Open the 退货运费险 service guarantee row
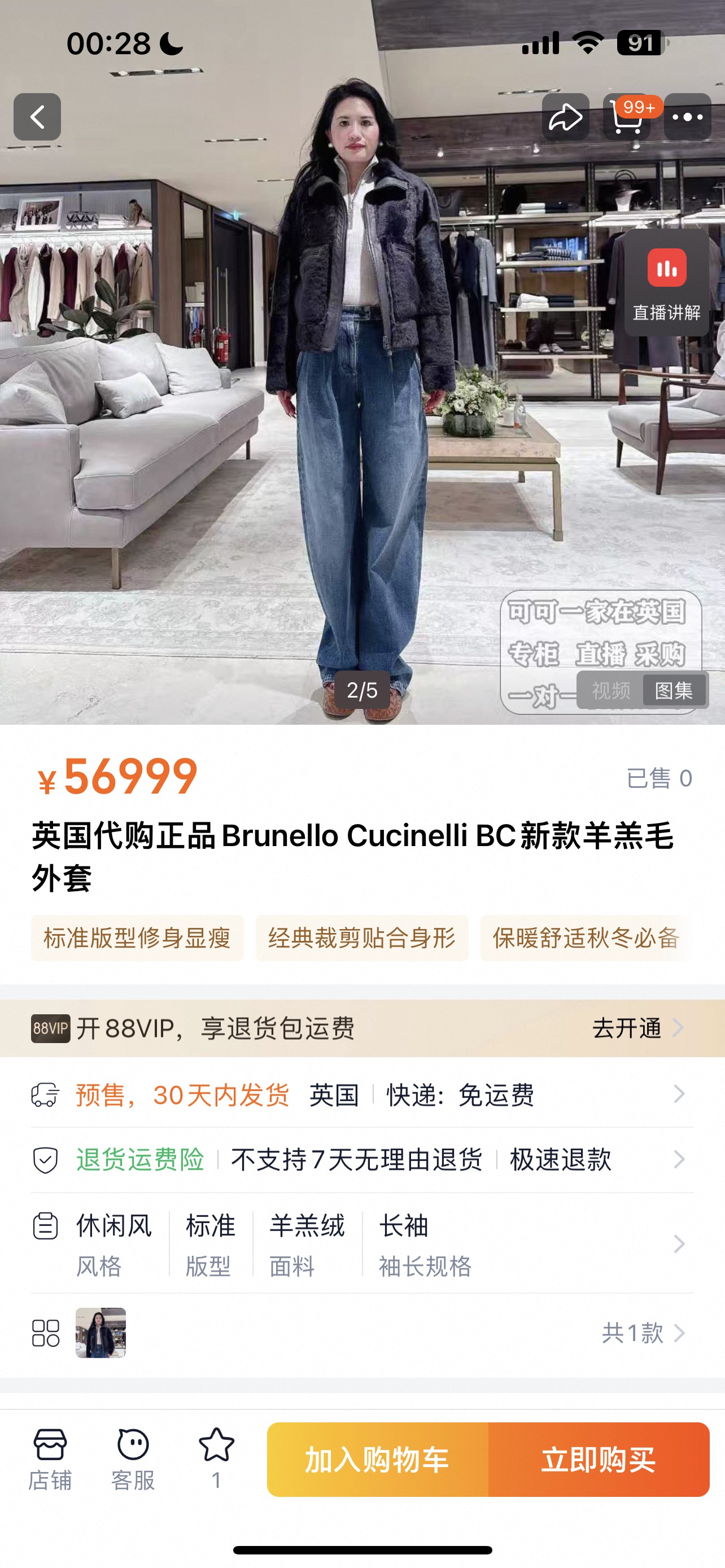This screenshot has width=725, height=1568. 362,1159
